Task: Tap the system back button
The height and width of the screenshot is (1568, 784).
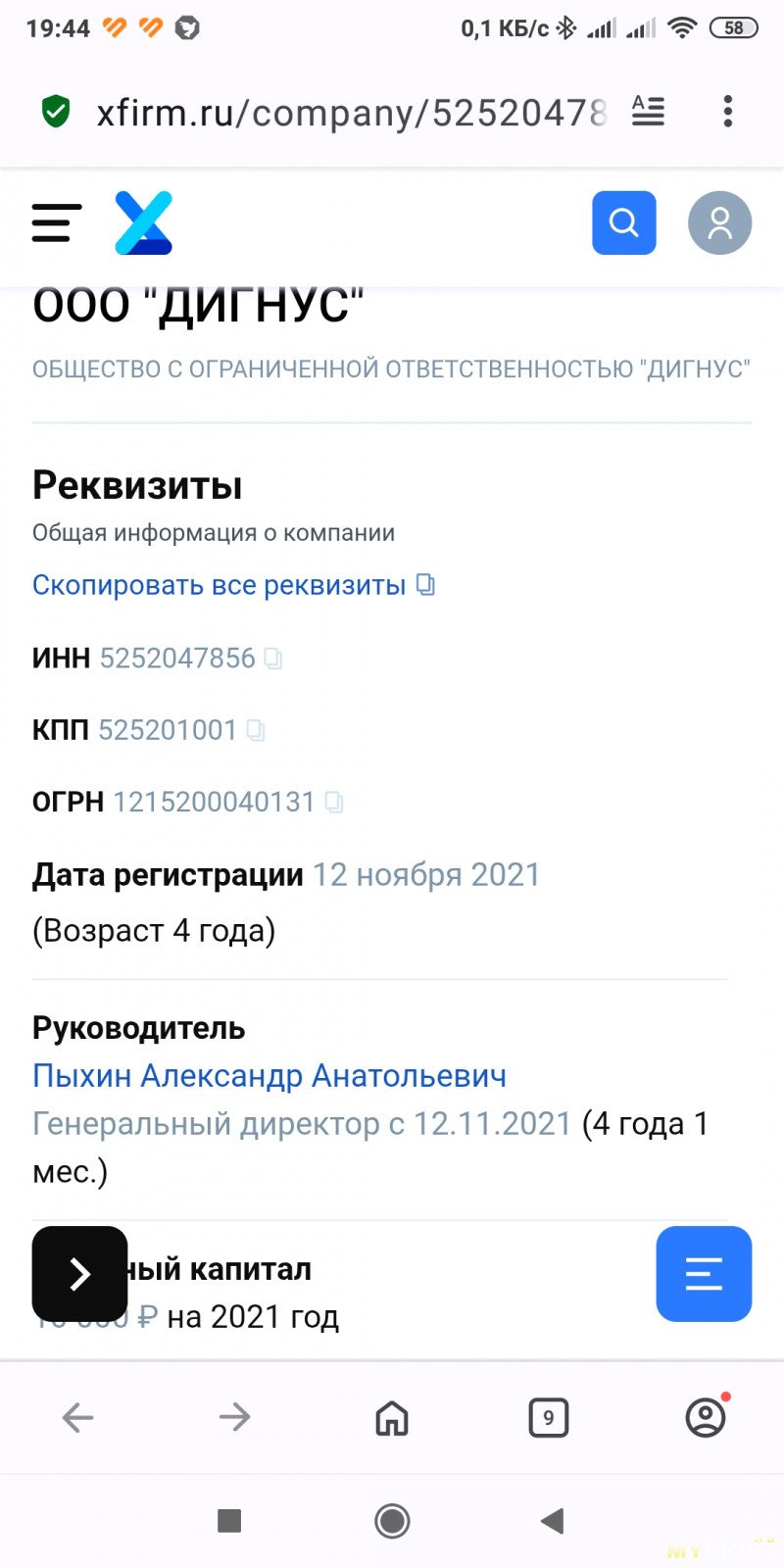Action: [553, 1521]
